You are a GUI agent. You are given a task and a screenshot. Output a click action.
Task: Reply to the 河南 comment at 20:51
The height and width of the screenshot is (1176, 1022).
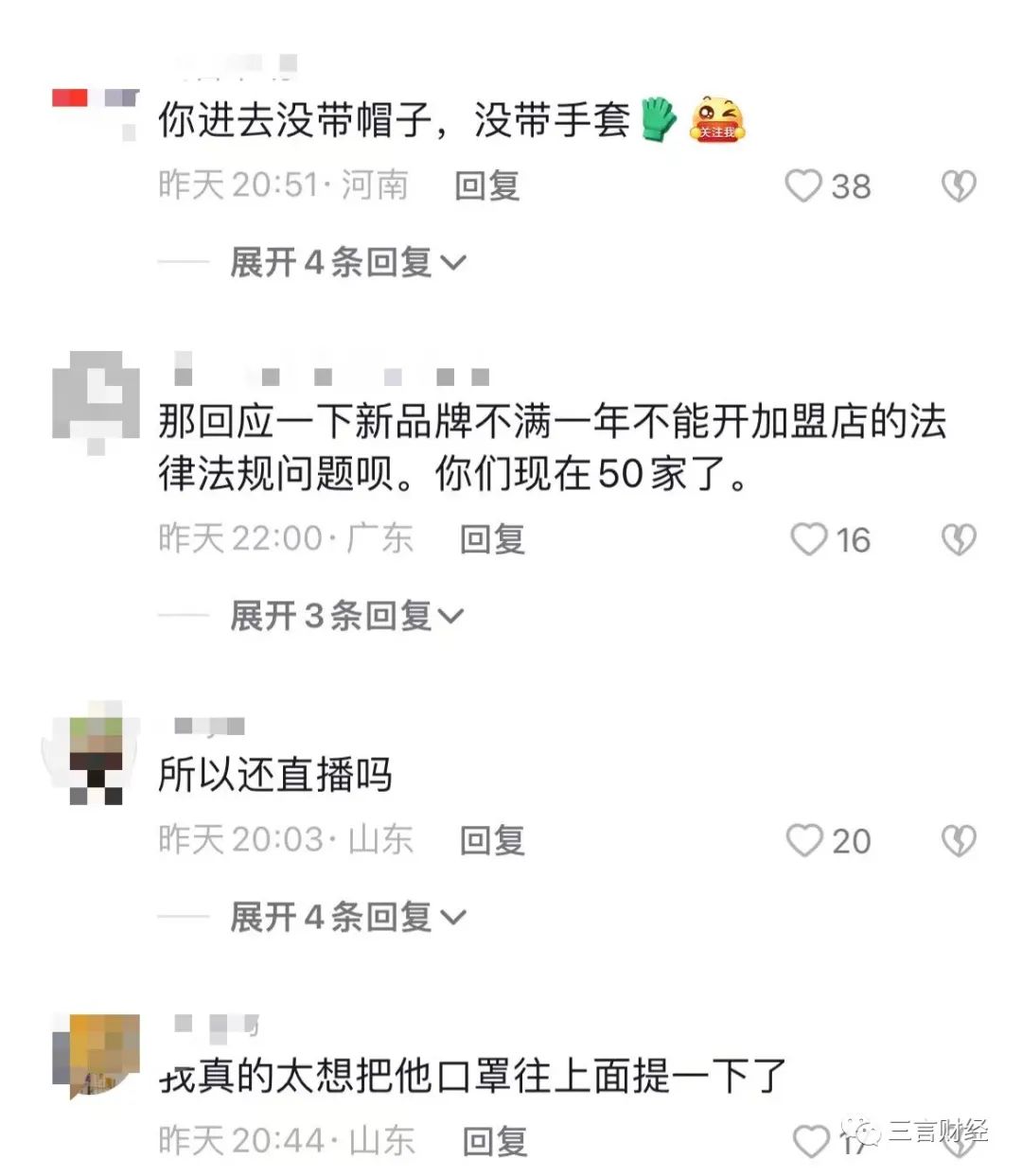(486, 185)
